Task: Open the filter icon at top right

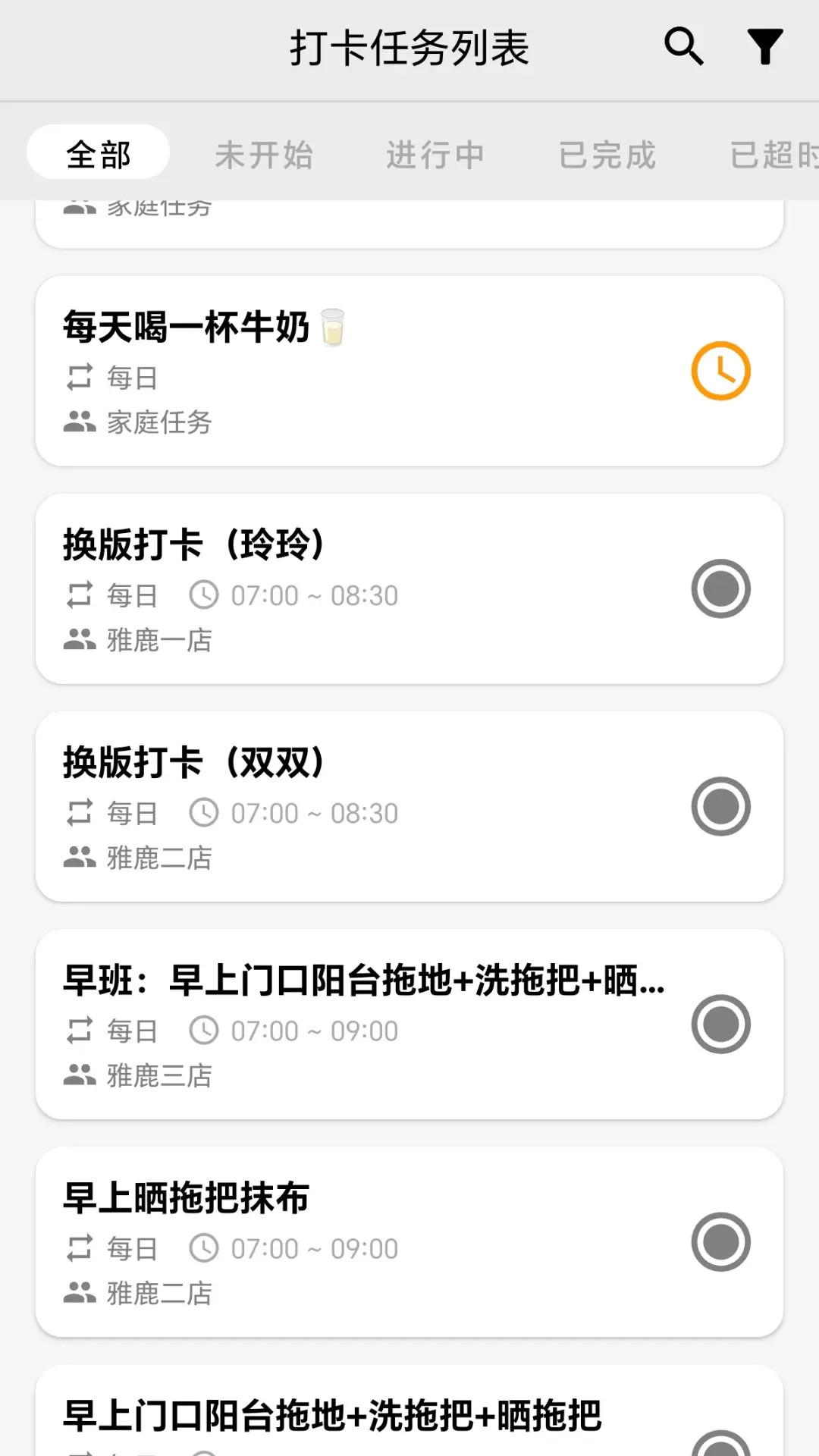Action: pyautogui.click(x=765, y=45)
